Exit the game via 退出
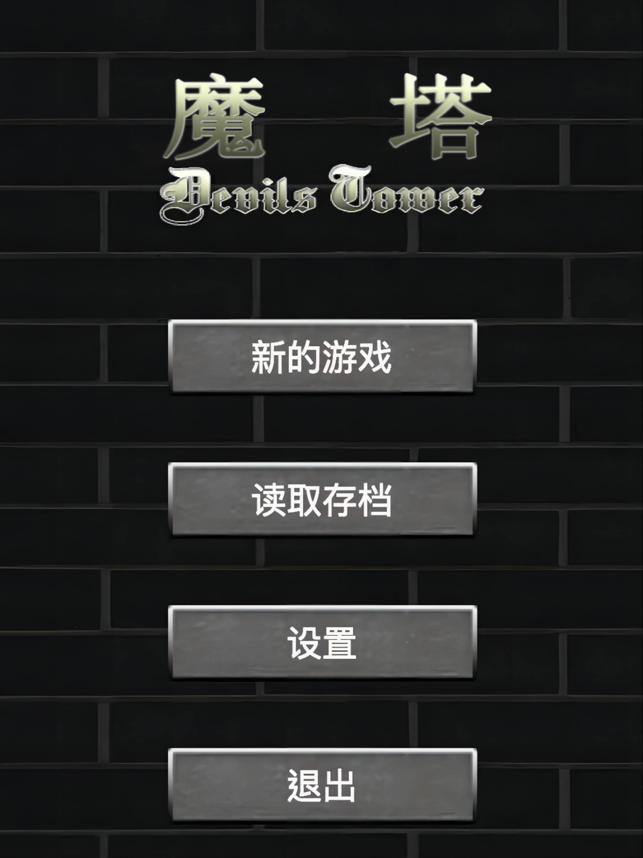Screen dimensions: 643x858 click(x=322, y=786)
